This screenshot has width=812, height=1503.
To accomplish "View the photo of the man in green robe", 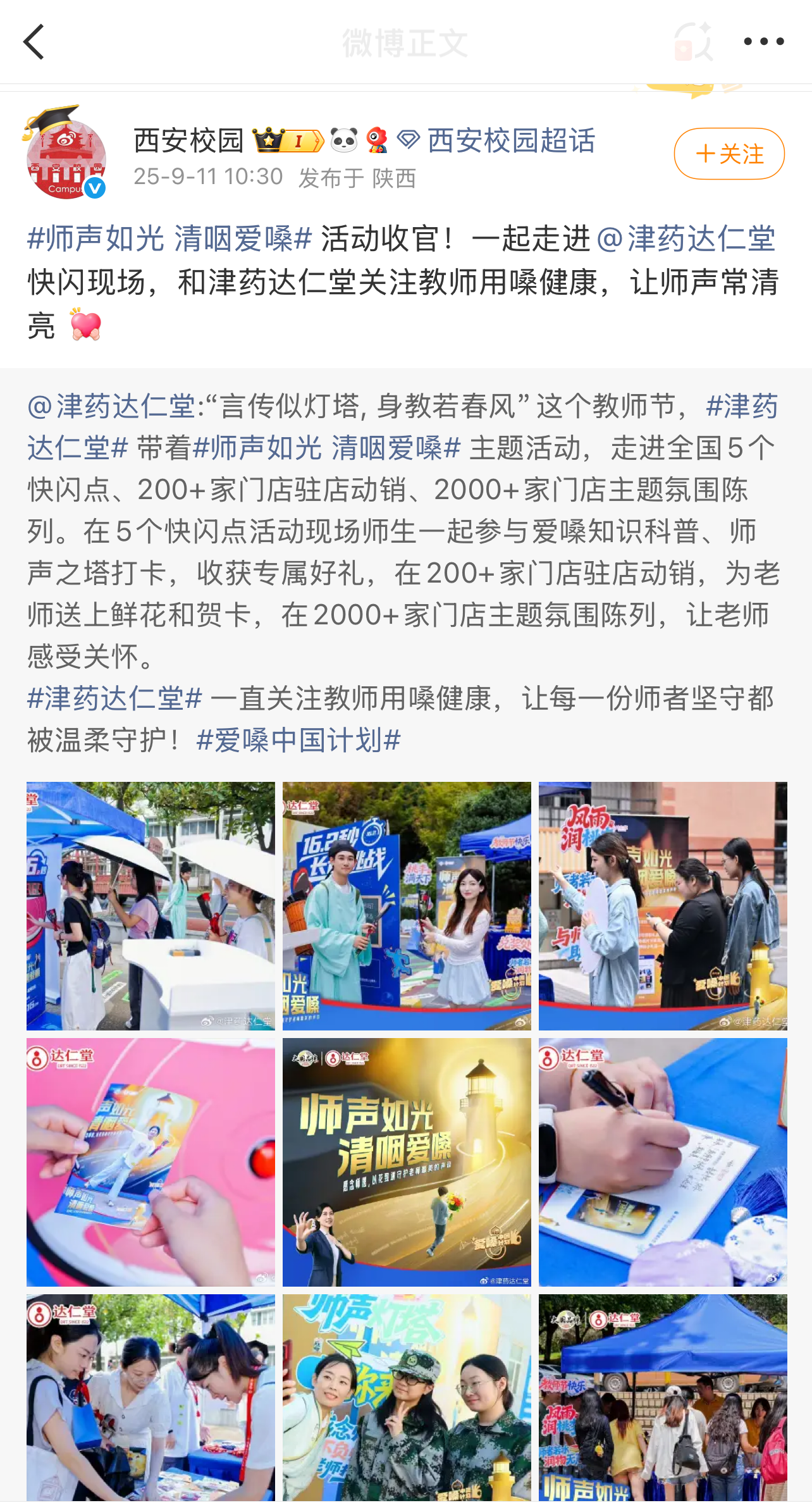I will tap(407, 906).
